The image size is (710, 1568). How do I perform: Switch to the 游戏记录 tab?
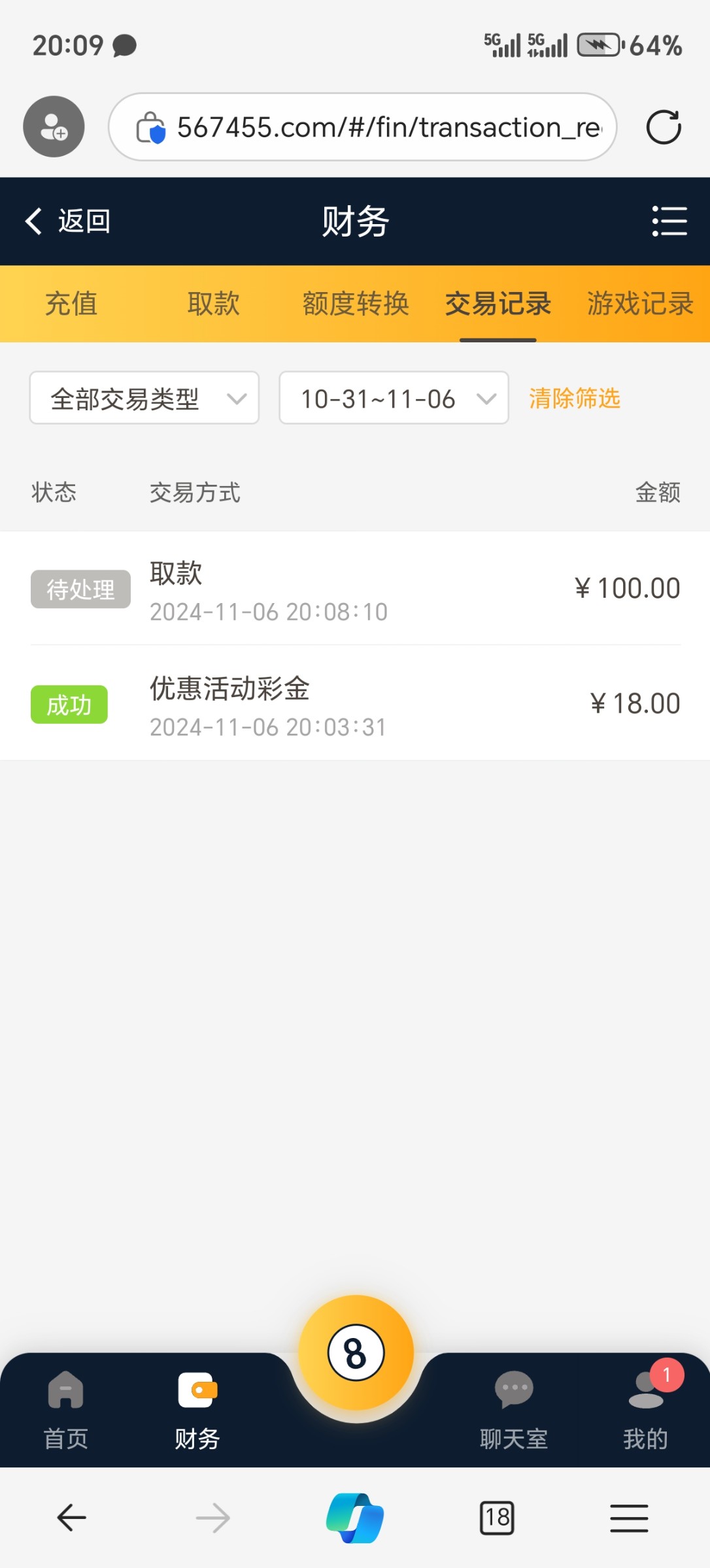pos(639,304)
